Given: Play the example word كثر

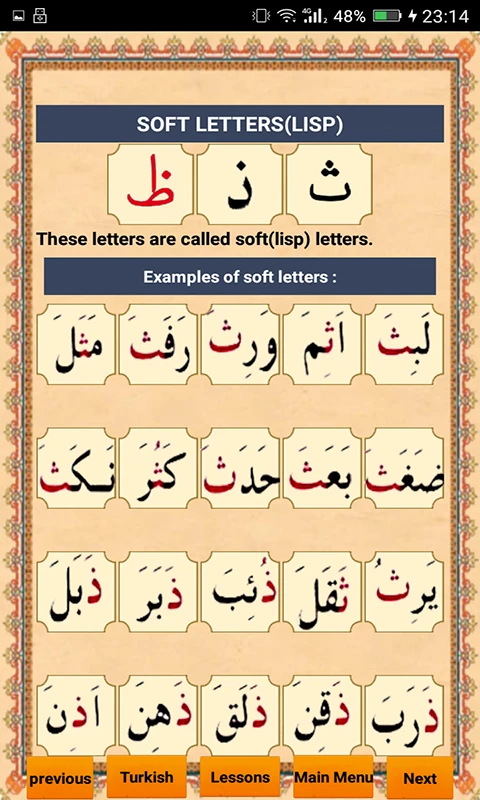Looking at the screenshot, I should pos(158,468).
